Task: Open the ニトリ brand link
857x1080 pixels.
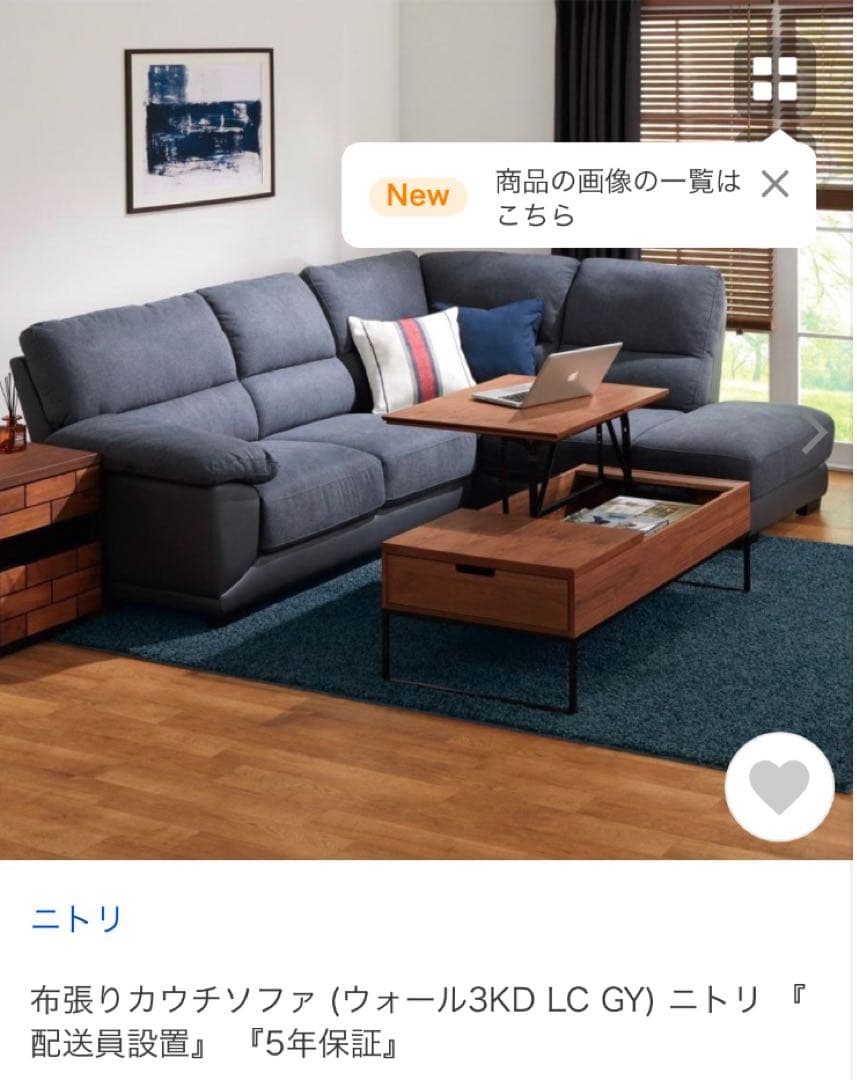Action: coord(77,918)
